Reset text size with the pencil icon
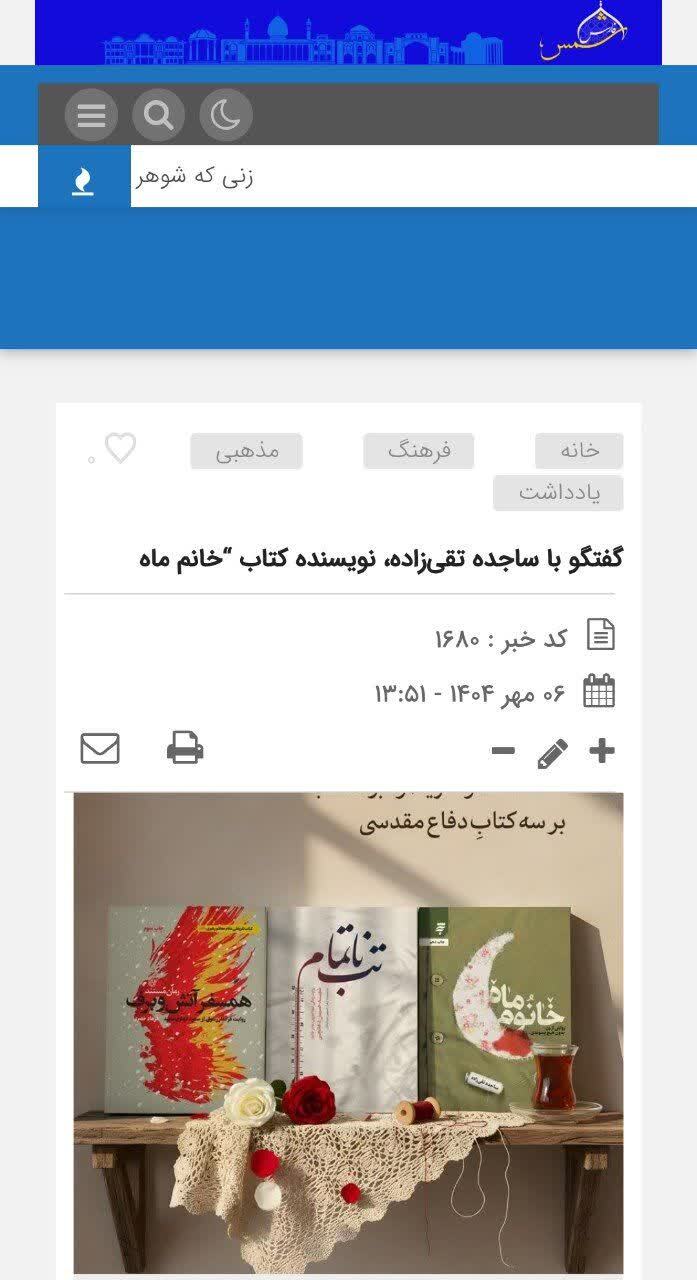Viewport: 697px width, 1280px height. click(552, 753)
